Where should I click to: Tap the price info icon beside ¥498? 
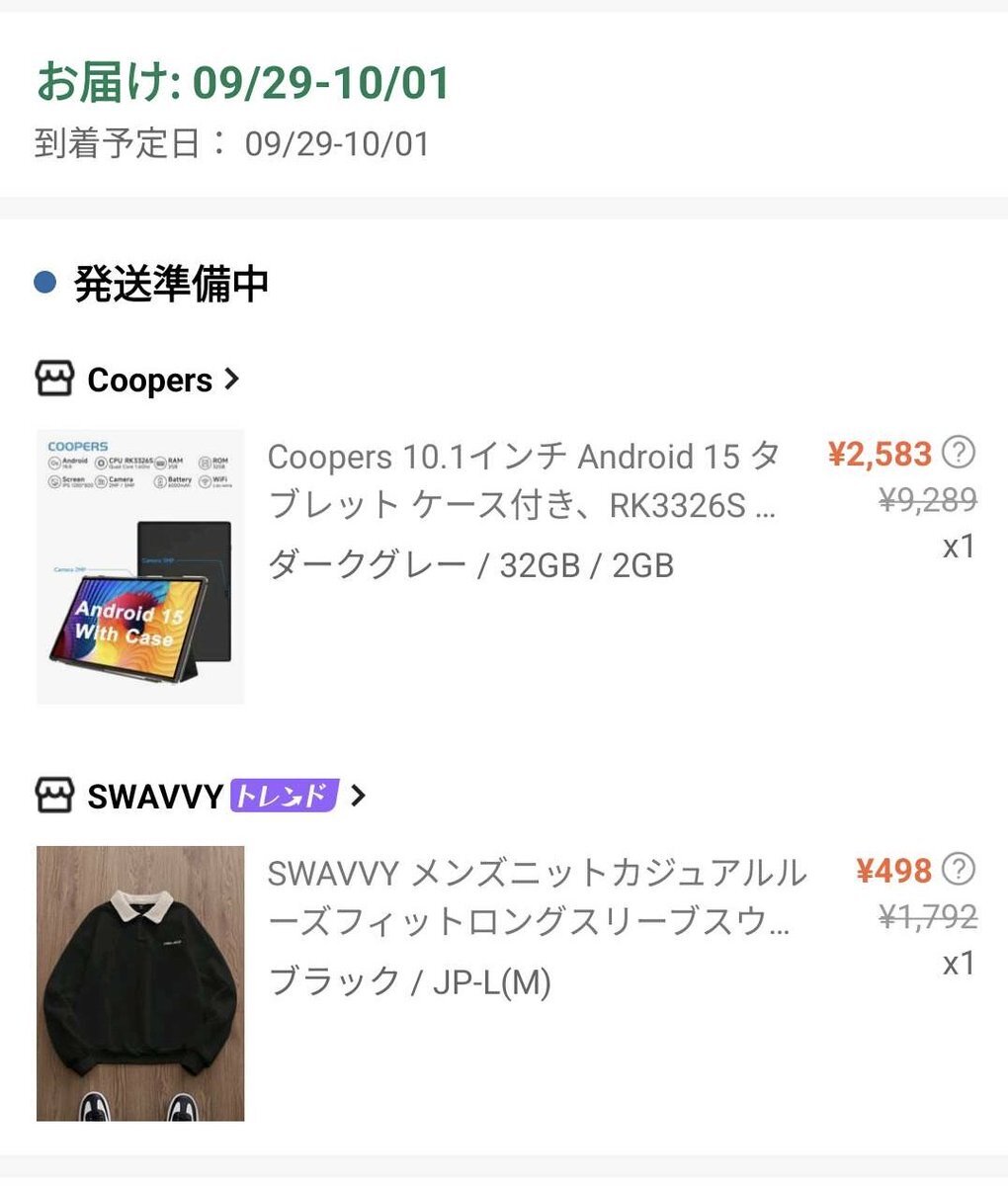click(959, 870)
